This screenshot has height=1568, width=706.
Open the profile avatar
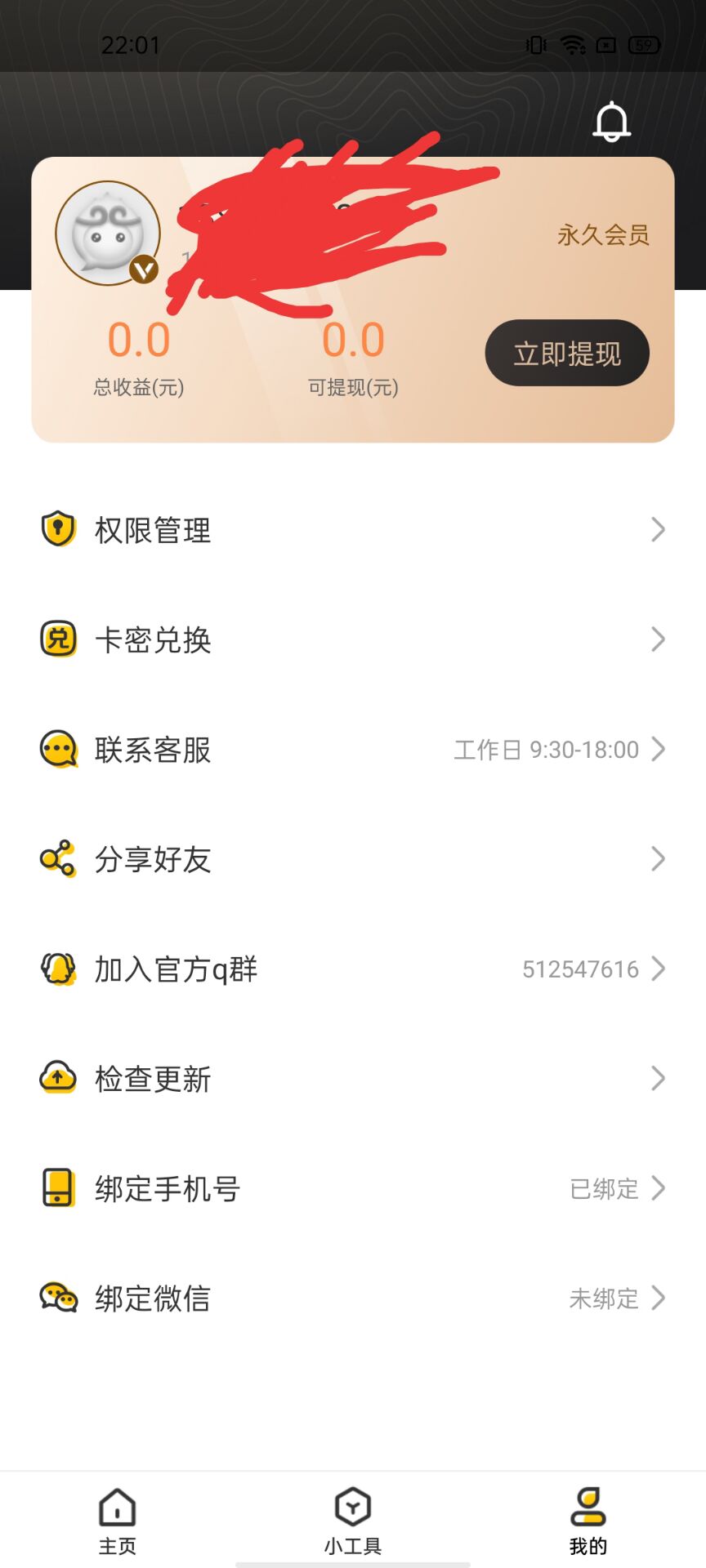tap(108, 233)
